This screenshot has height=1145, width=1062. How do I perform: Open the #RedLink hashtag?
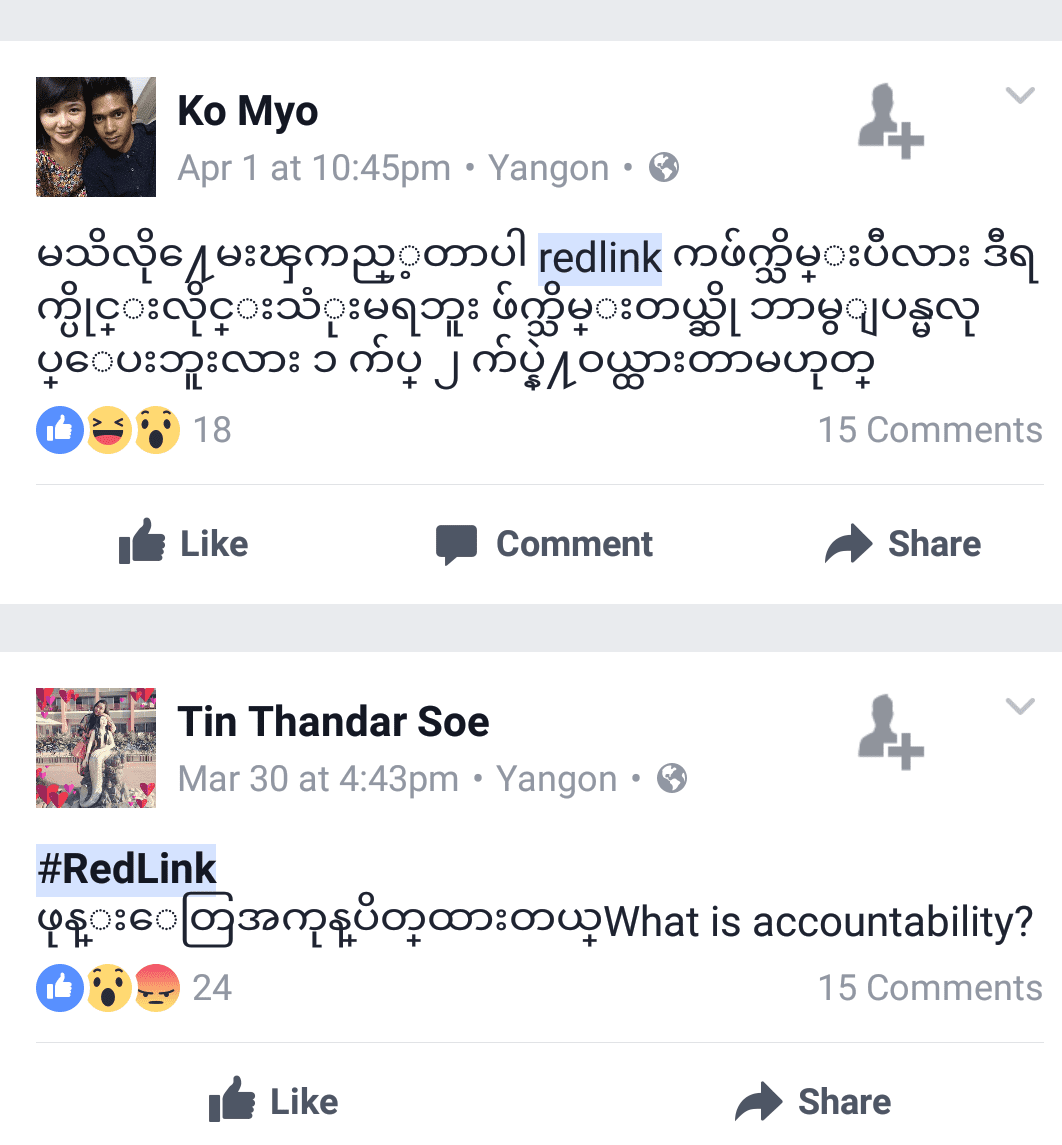tap(127, 868)
